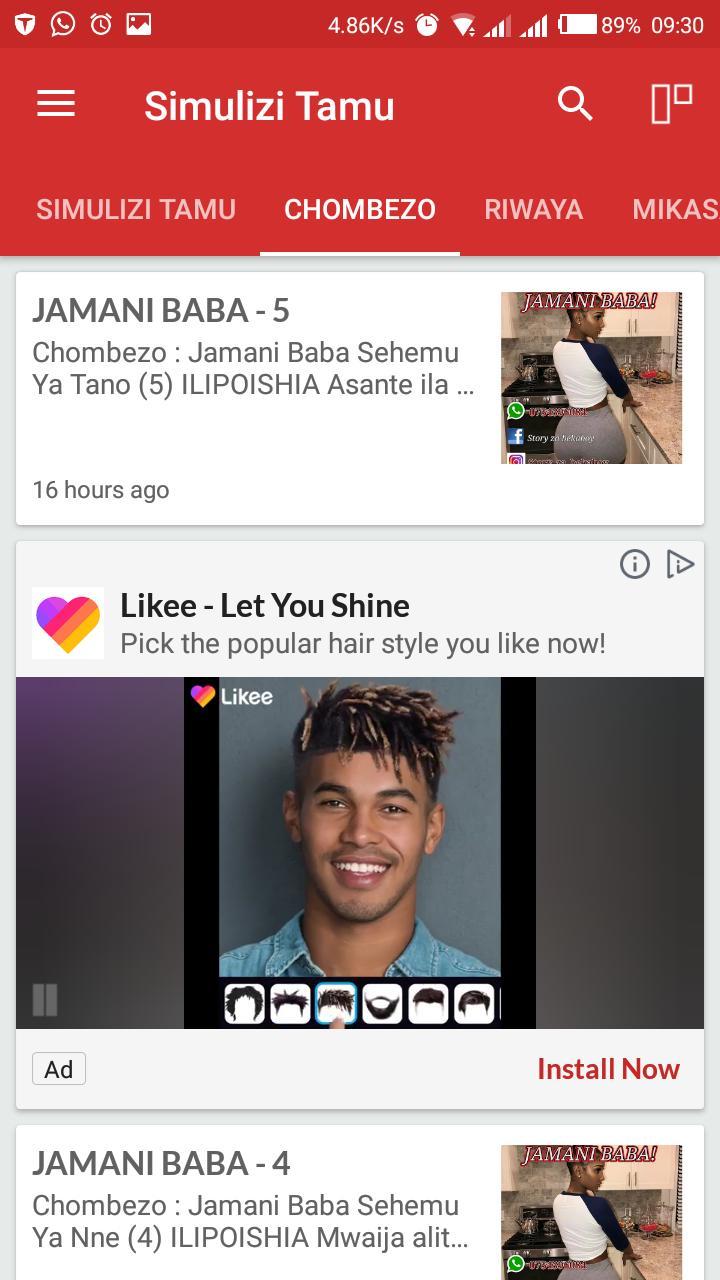Viewport: 720px width, 1280px height.
Task: Switch to the SIMULIZI TAMU tab
Action: (136, 209)
